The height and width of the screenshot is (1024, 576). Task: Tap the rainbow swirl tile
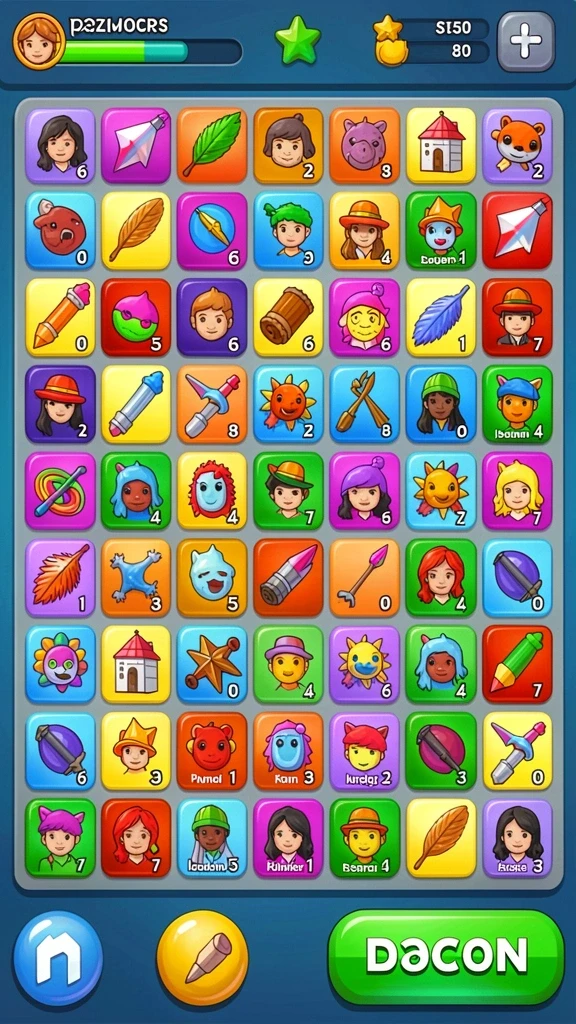[60, 490]
